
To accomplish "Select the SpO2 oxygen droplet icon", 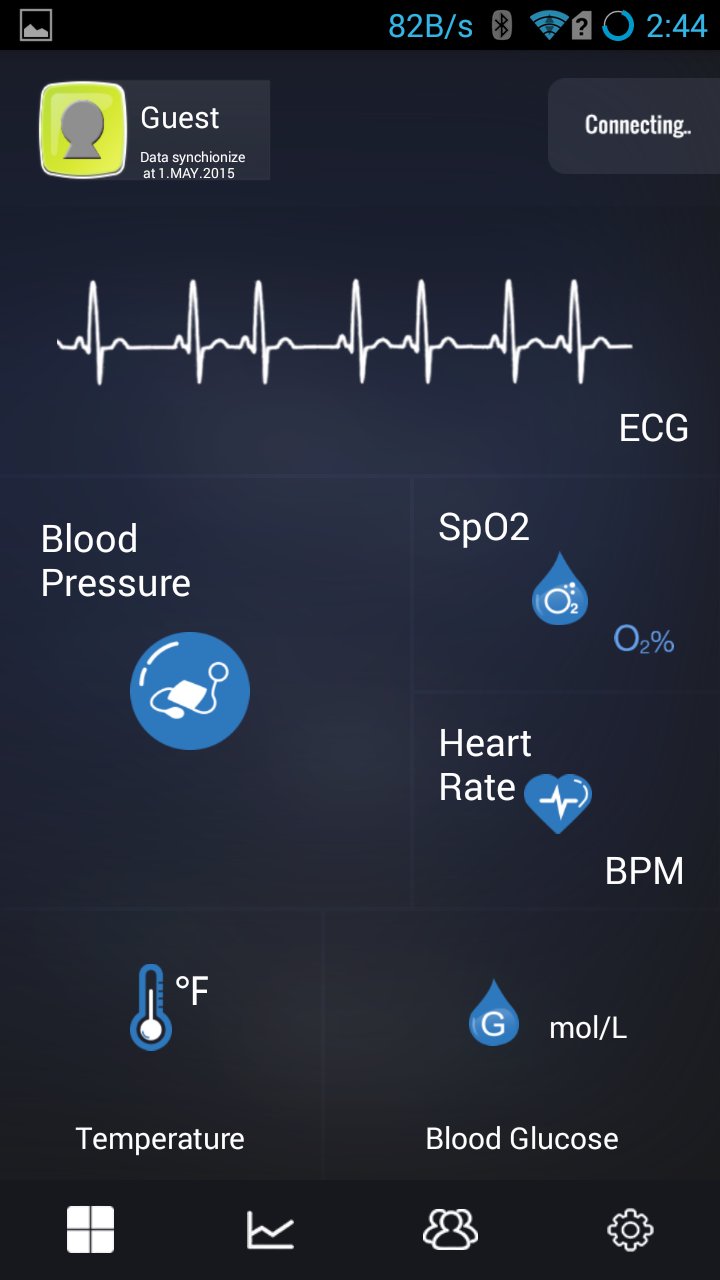I will (559, 588).
